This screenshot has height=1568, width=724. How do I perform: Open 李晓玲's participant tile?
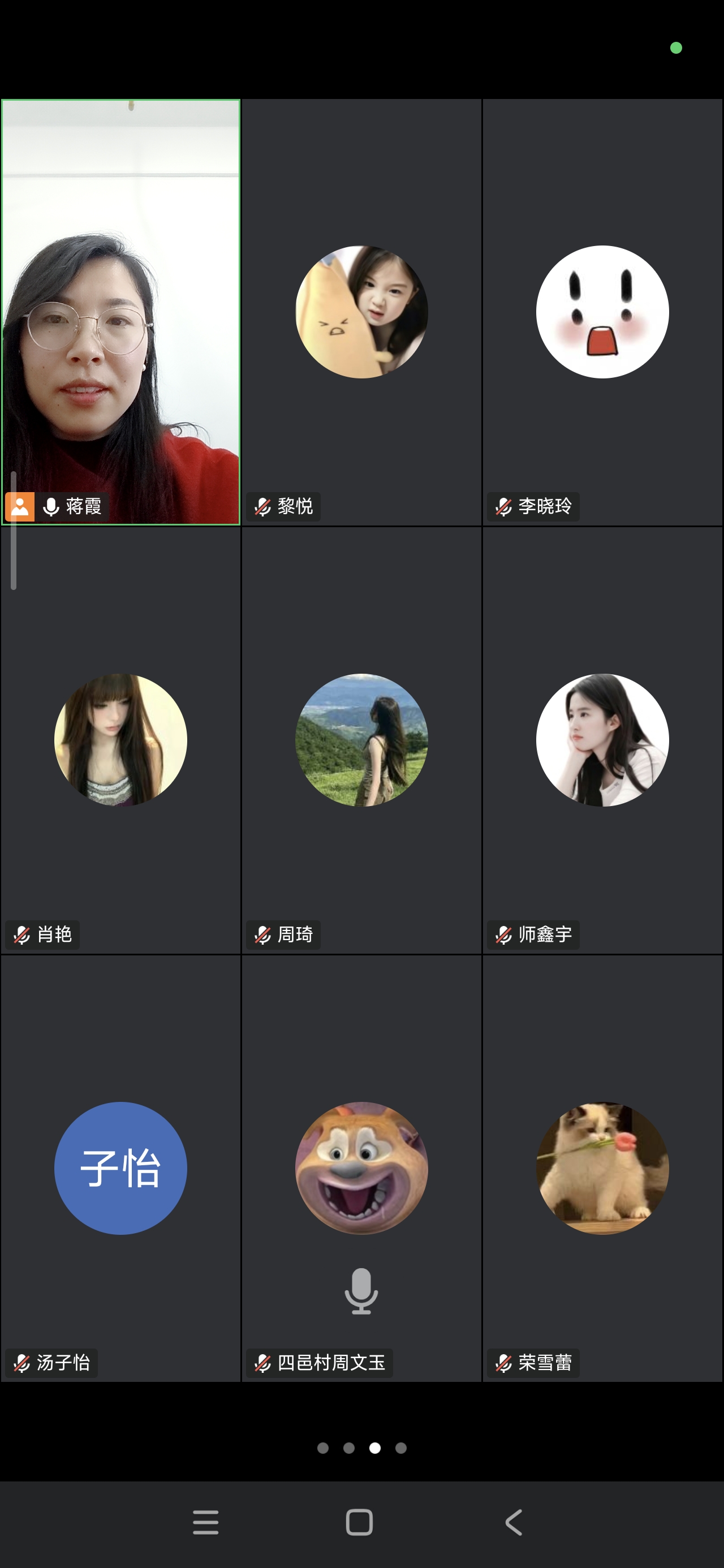point(602,312)
